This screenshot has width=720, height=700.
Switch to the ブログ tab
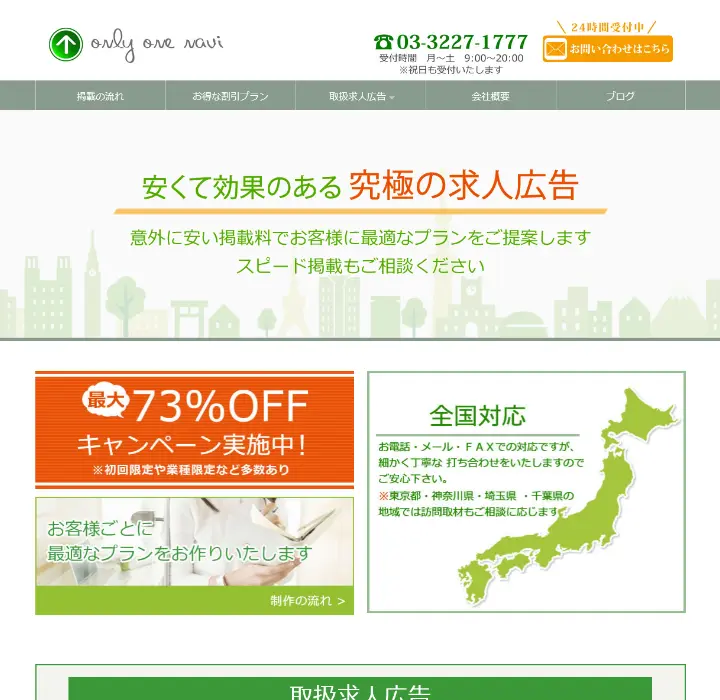pos(621,97)
